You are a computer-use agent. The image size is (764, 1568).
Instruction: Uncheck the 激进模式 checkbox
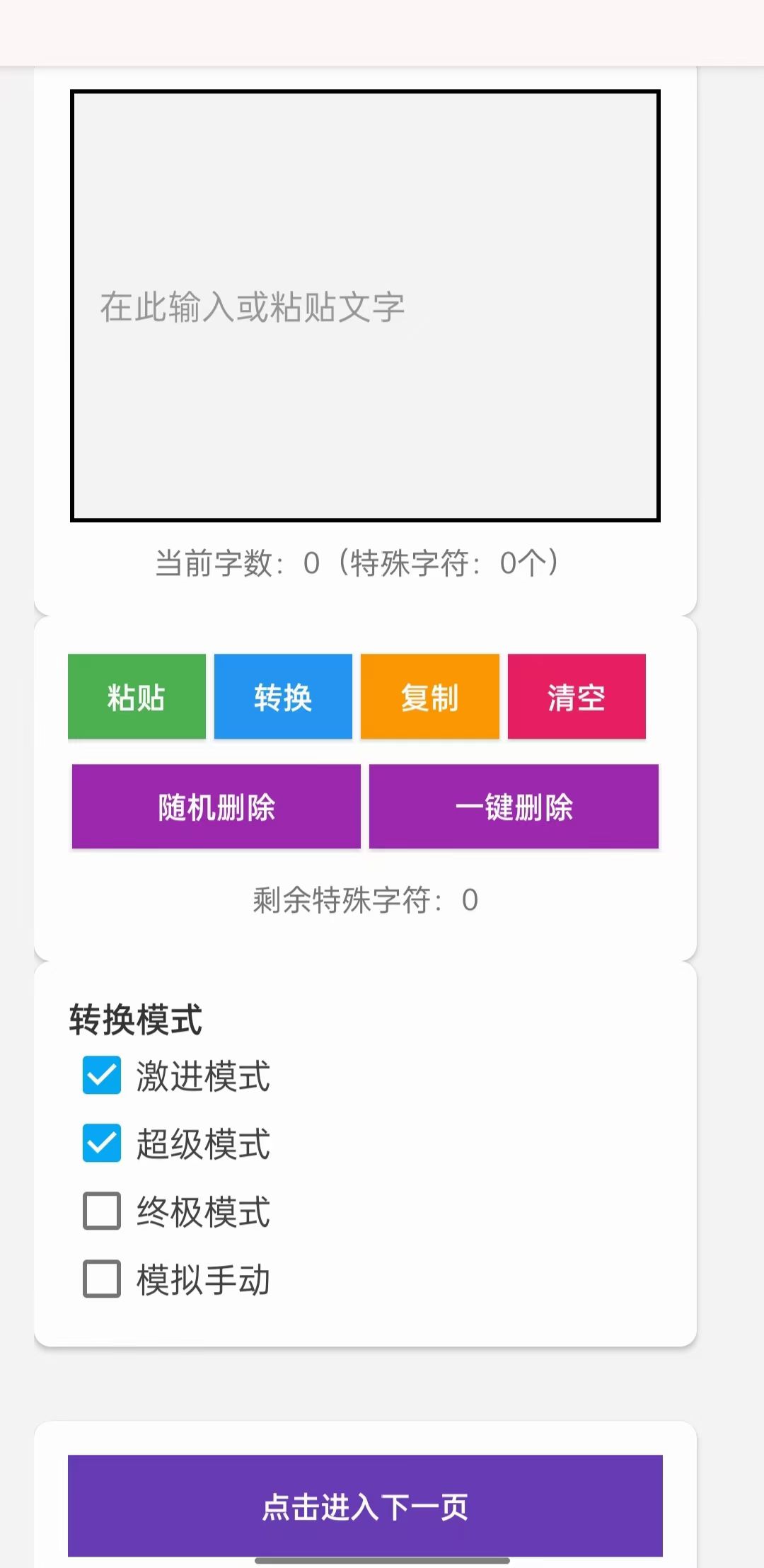point(102,1075)
